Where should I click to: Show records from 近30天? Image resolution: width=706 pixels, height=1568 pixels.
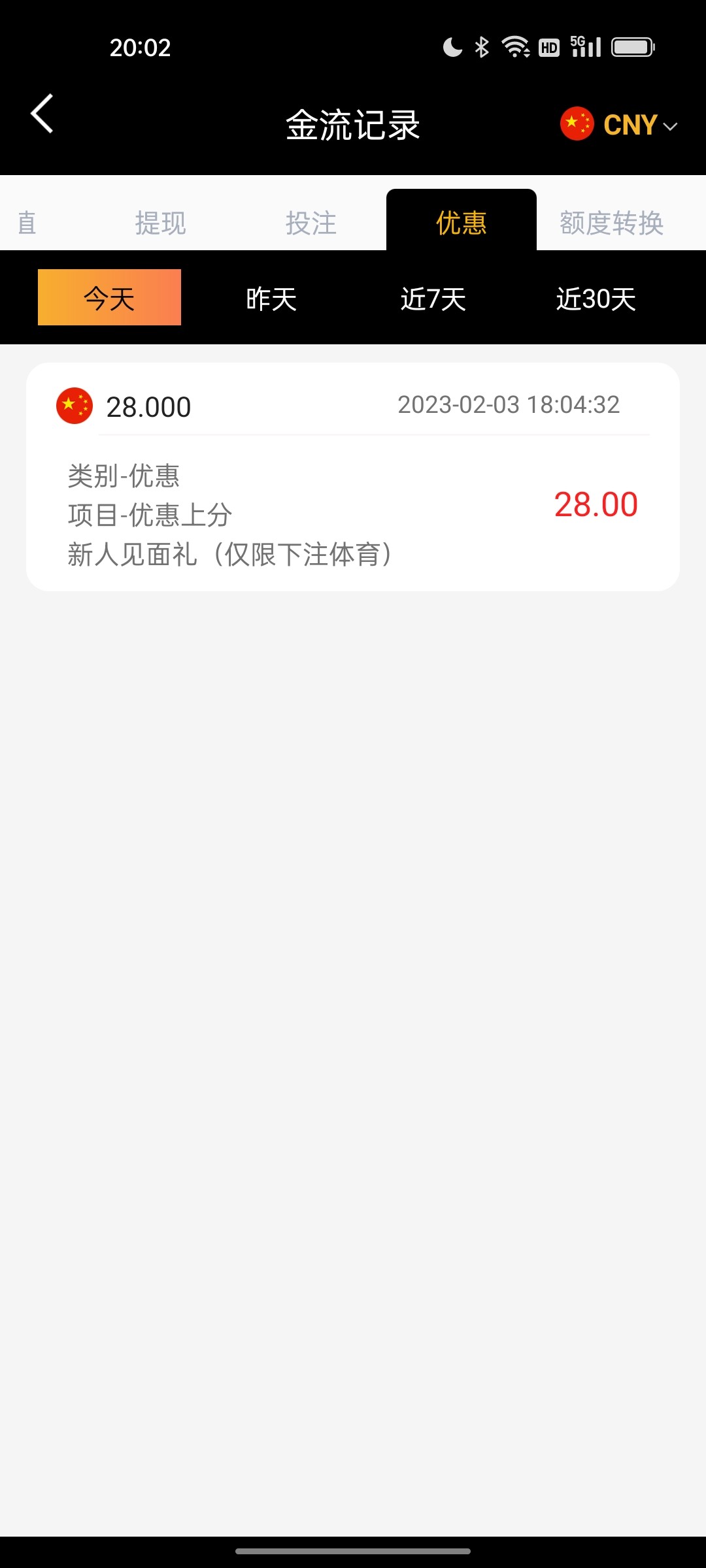pyautogui.click(x=596, y=299)
